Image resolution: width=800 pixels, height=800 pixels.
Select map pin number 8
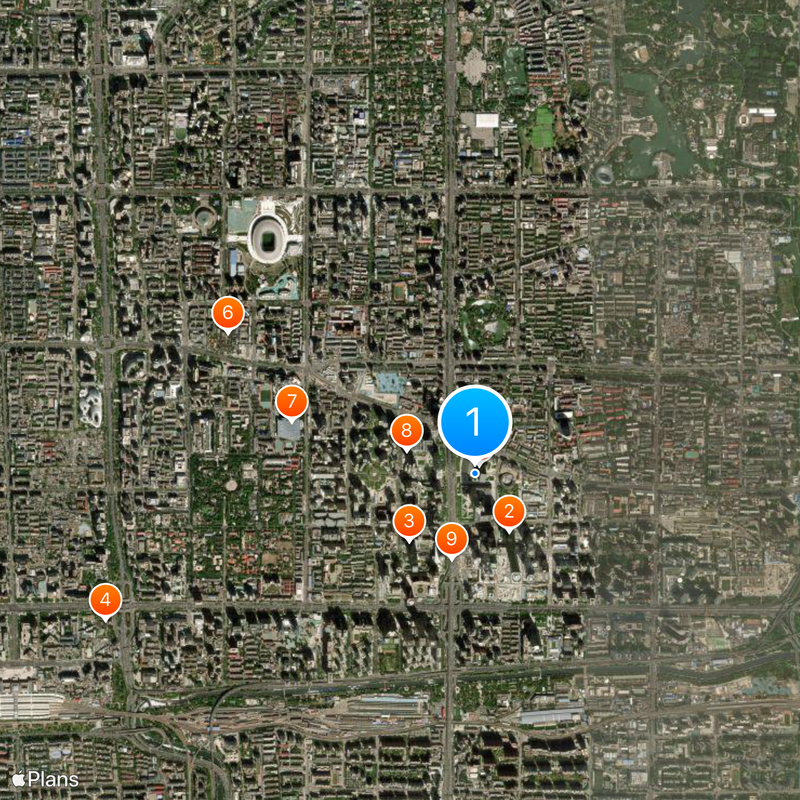point(406,431)
